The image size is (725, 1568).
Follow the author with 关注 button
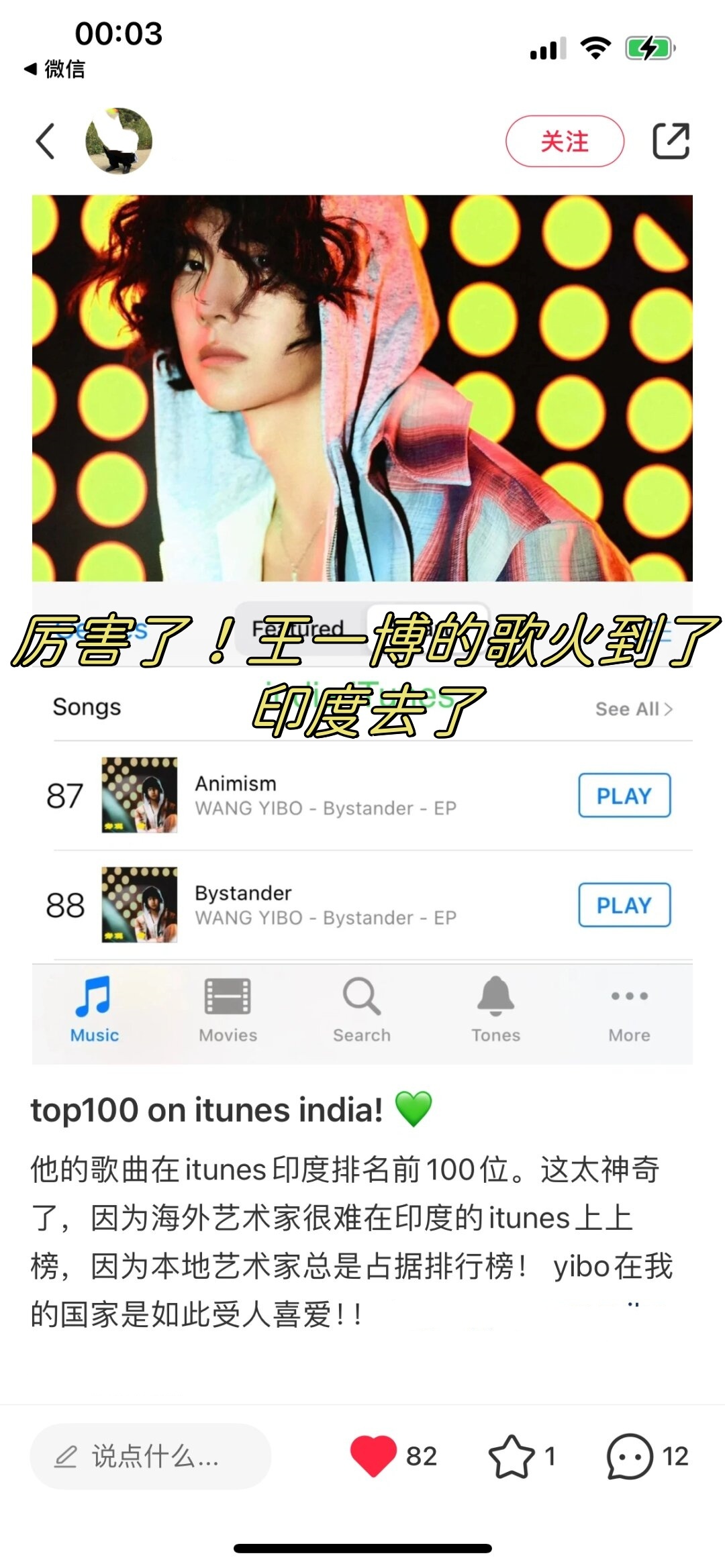click(565, 142)
